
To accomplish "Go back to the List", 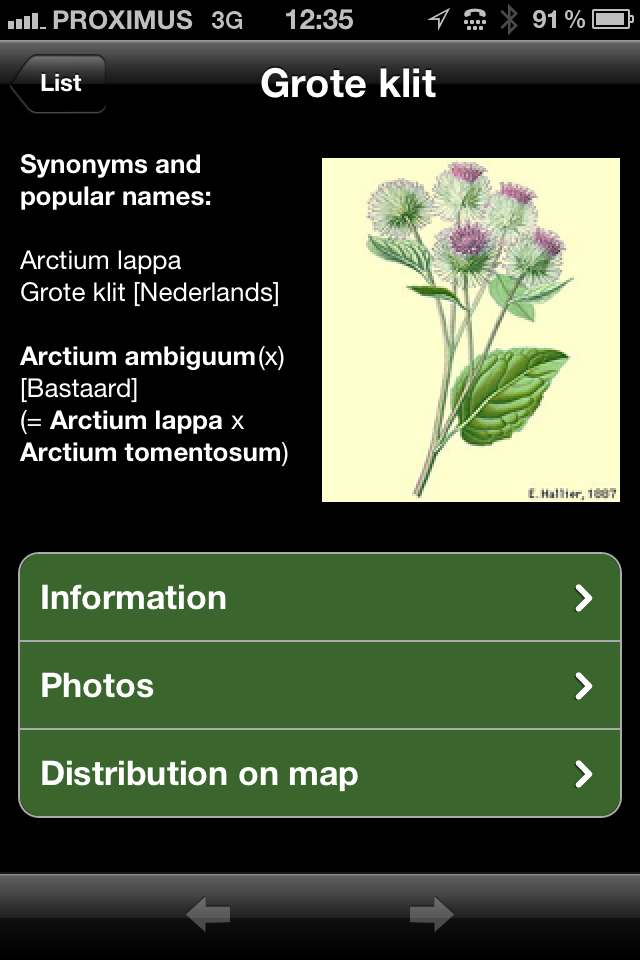I will [58, 84].
